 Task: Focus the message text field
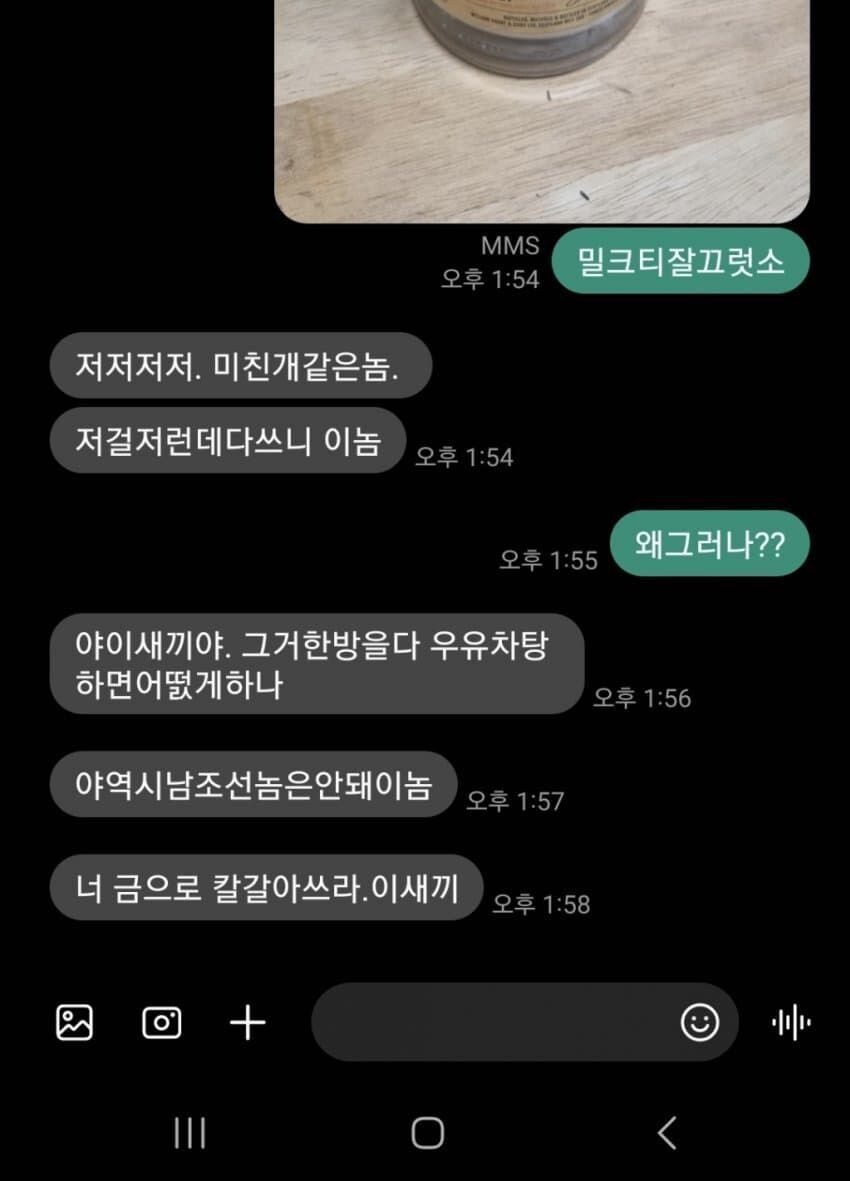point(490,1022)
